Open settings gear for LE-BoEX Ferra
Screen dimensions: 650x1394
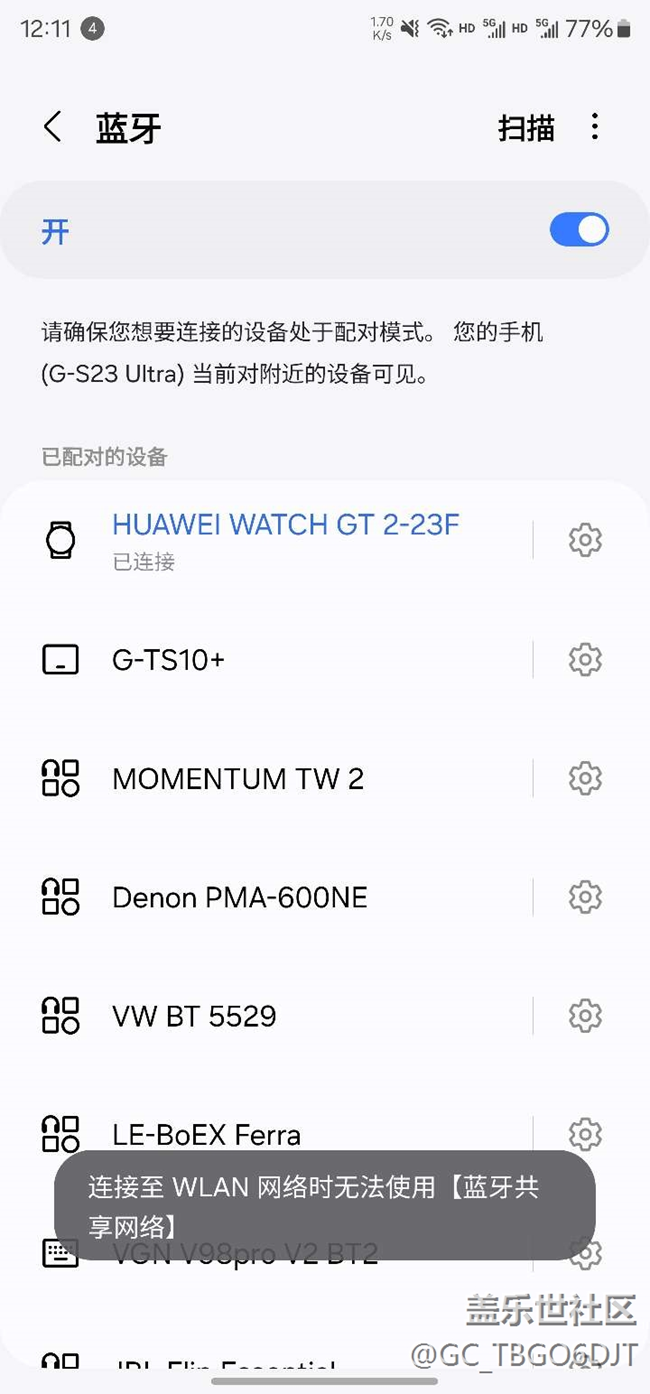tap(585, 1134)
